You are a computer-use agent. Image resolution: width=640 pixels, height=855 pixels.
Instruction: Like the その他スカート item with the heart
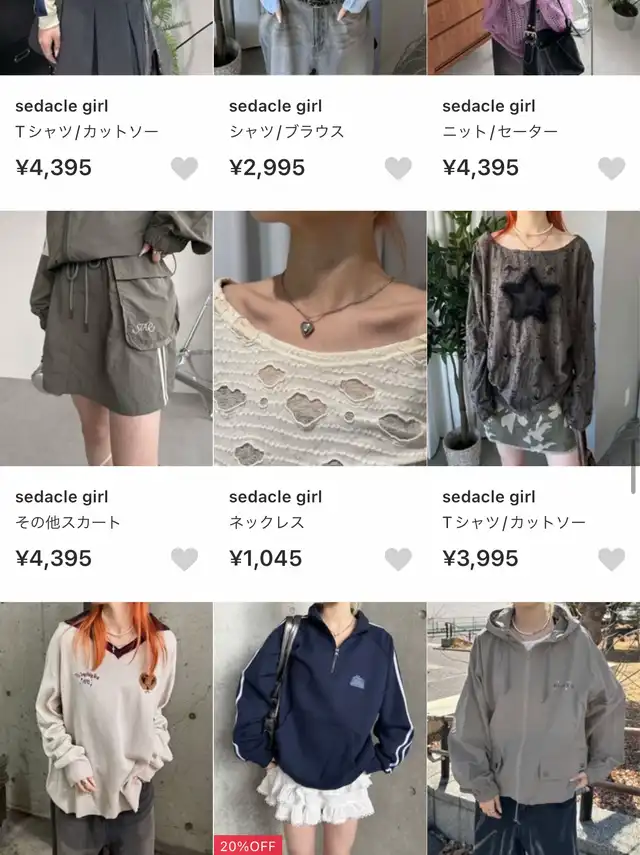184,560
